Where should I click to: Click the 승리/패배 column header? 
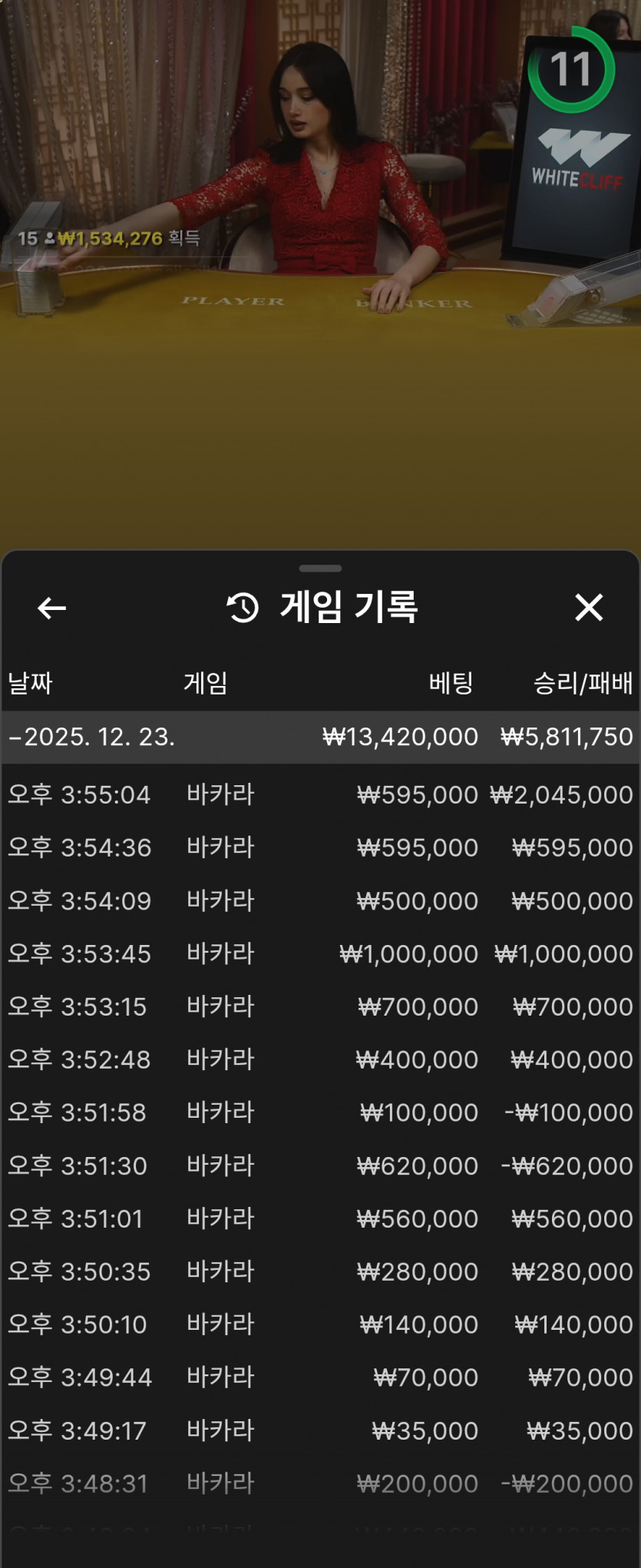(585, 683)
